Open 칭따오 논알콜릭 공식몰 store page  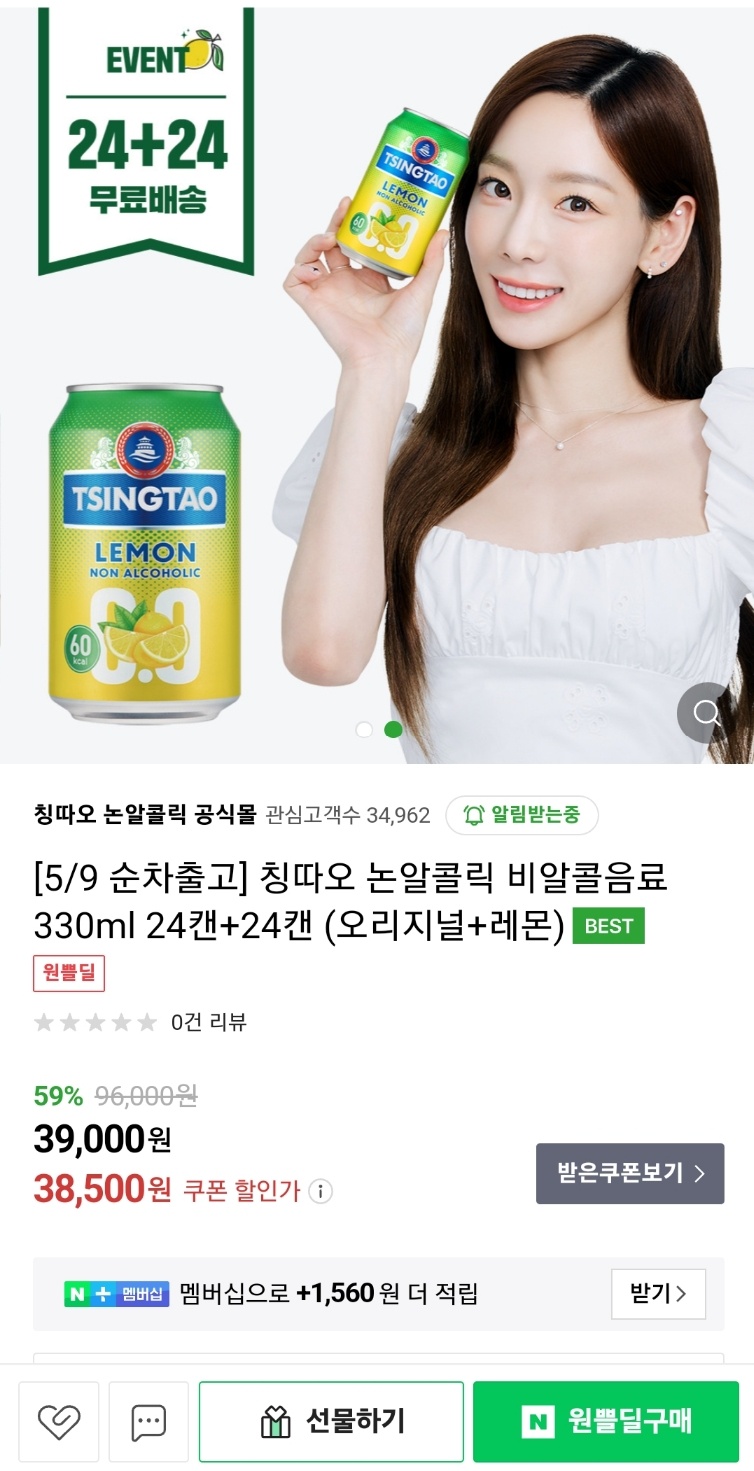pyautogui.click(x=145, y=814)
